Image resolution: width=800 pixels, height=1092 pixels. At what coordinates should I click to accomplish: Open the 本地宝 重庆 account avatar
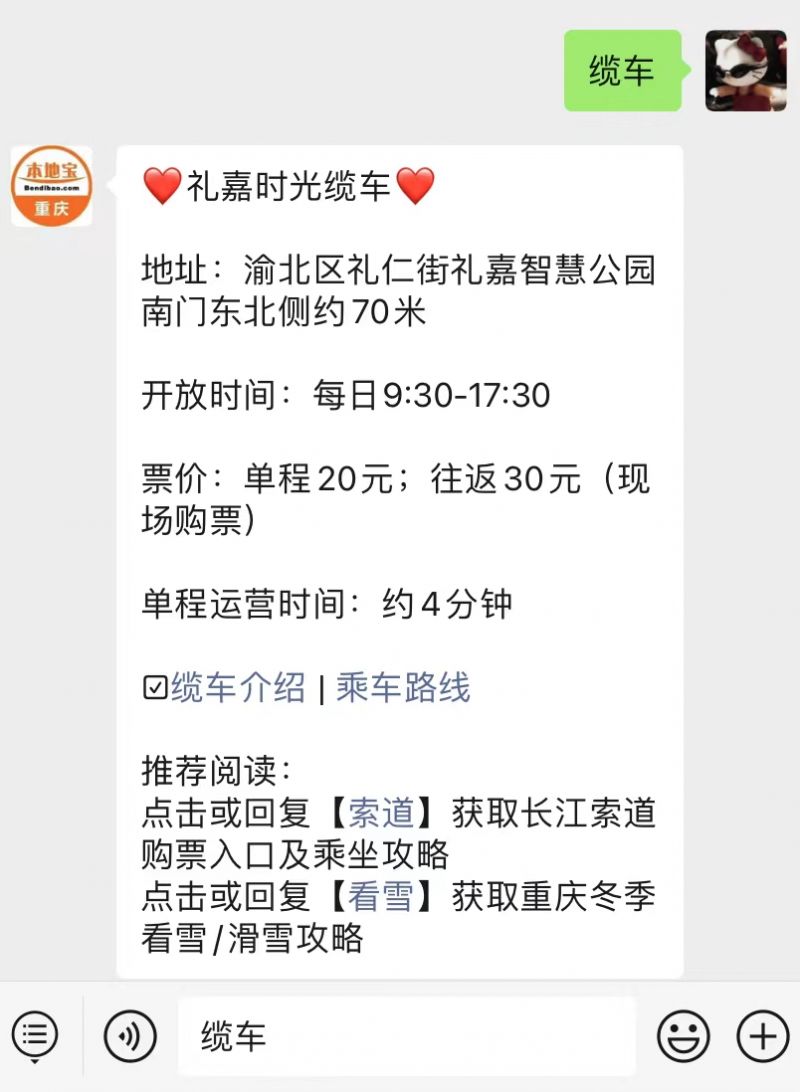tap(52, 186)
